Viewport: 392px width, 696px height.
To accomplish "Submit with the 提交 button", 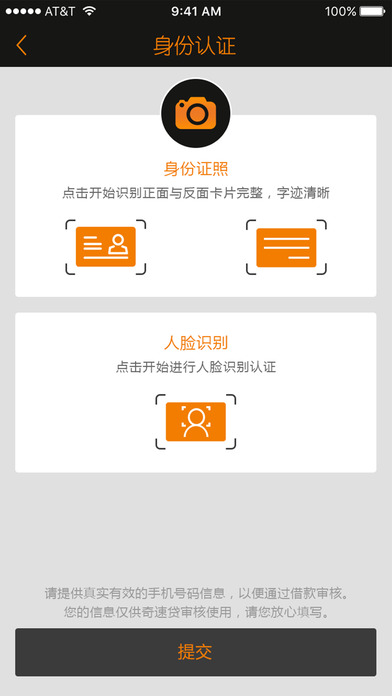I will [196, 652].
